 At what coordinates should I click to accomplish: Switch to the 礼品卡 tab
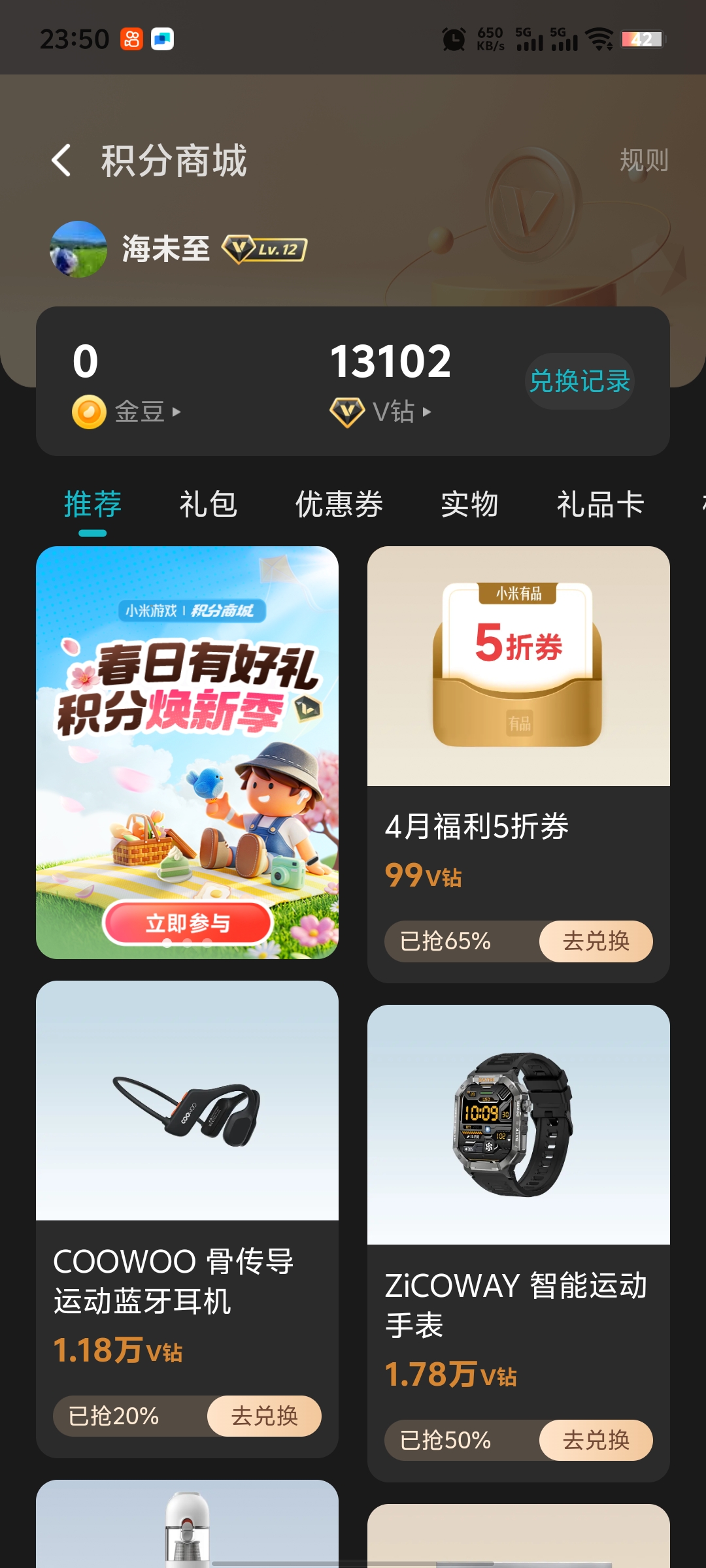(600, 504)
